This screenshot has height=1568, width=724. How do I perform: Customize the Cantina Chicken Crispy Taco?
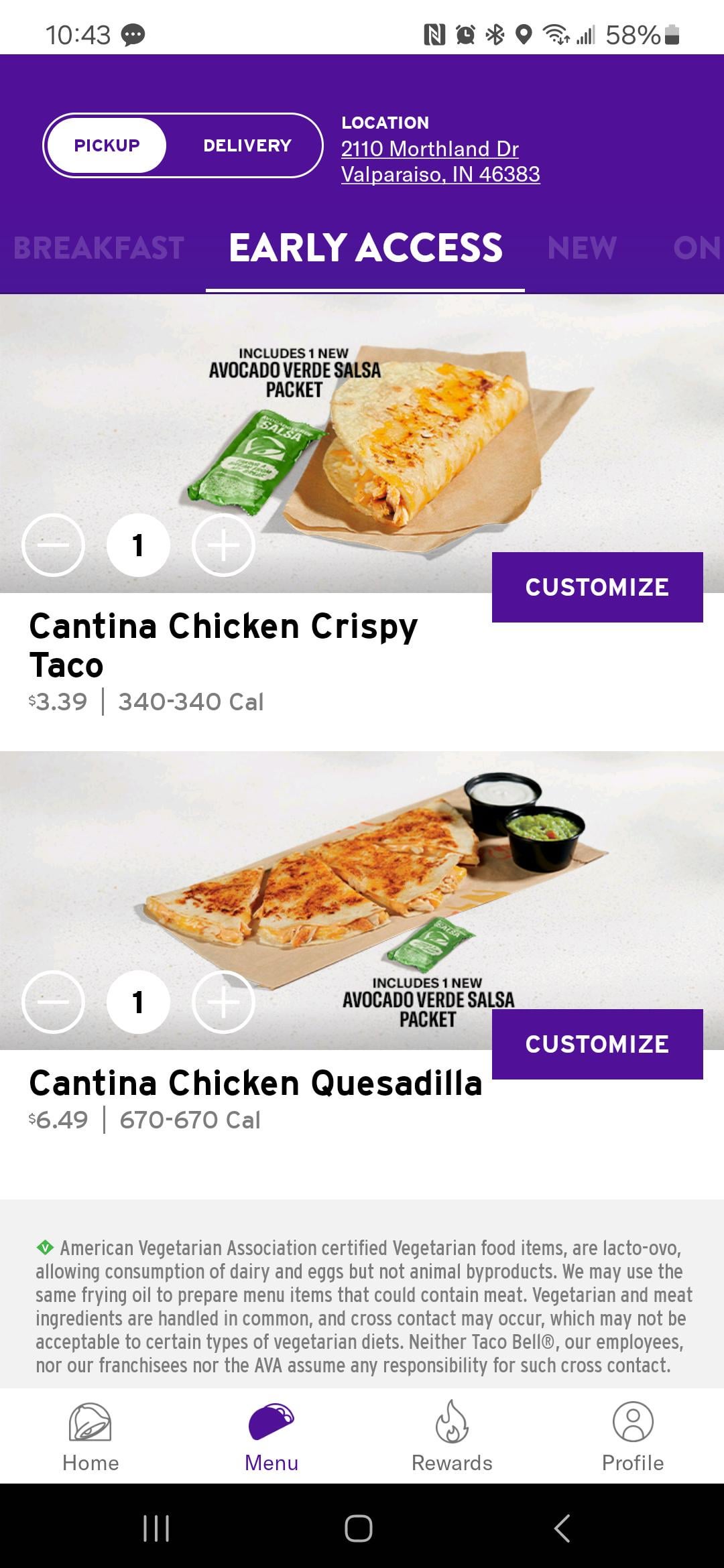click(x=597, y=587)
